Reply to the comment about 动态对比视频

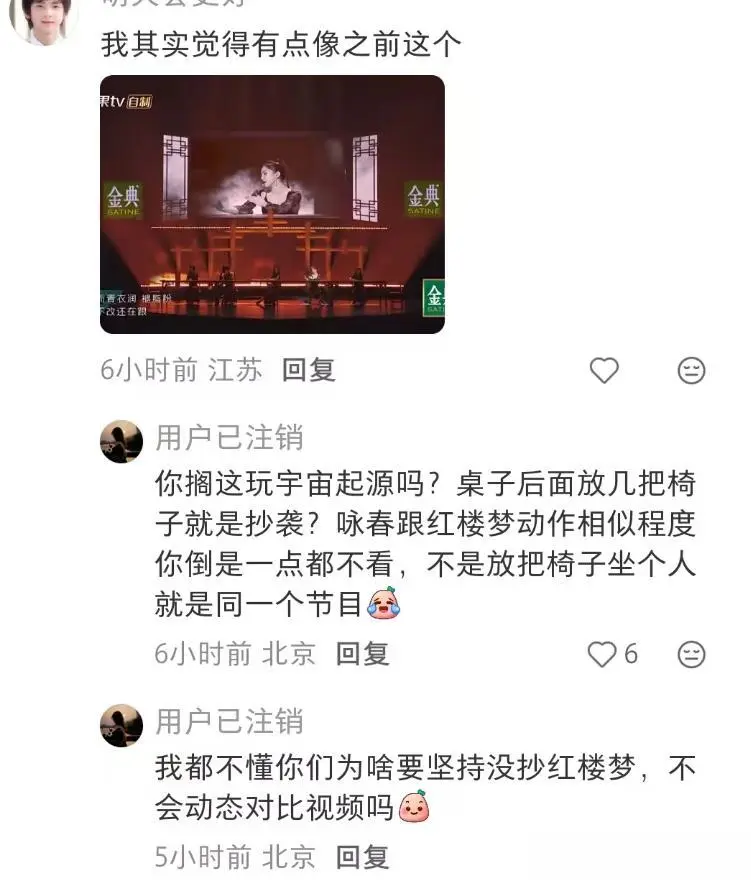pos(362,857)
